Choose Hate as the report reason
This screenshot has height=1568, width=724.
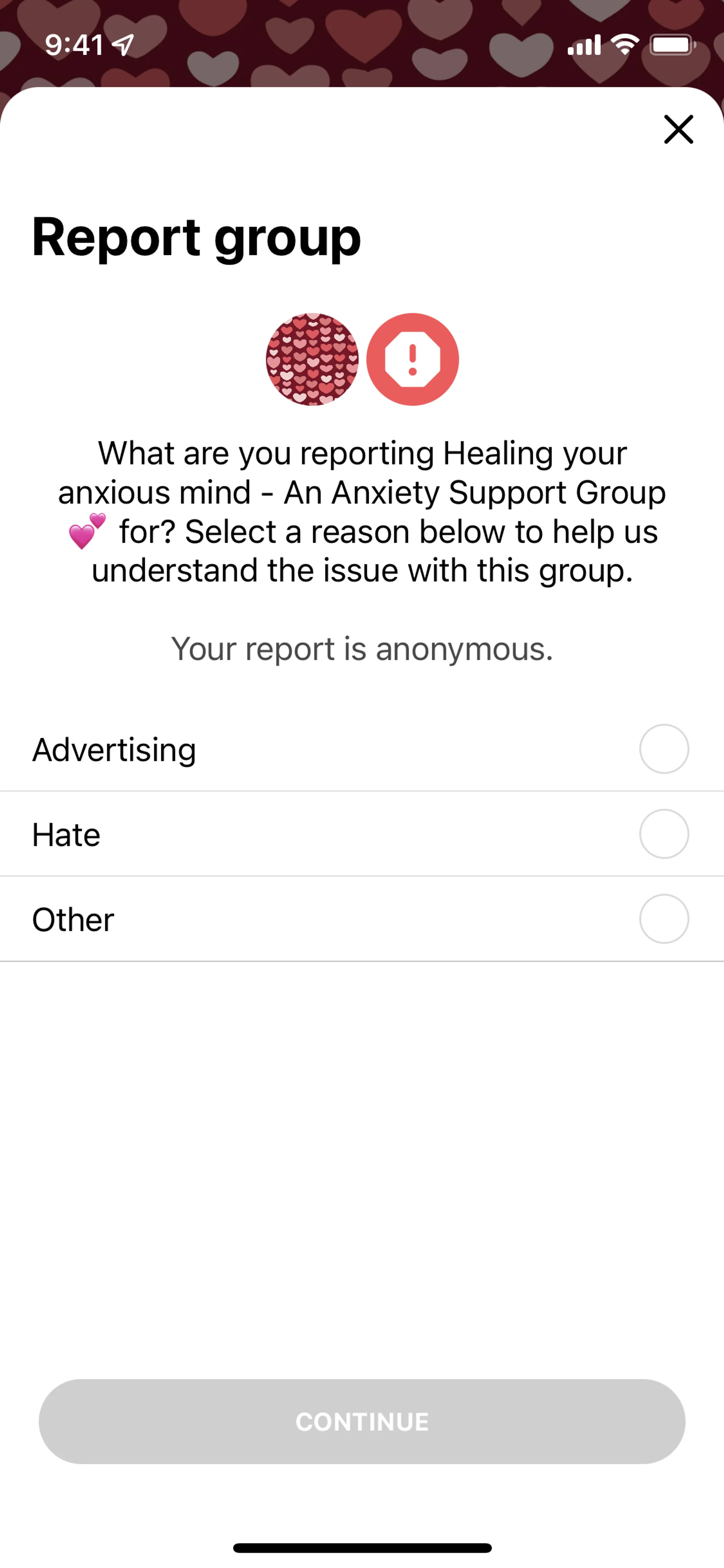point(664,834)
